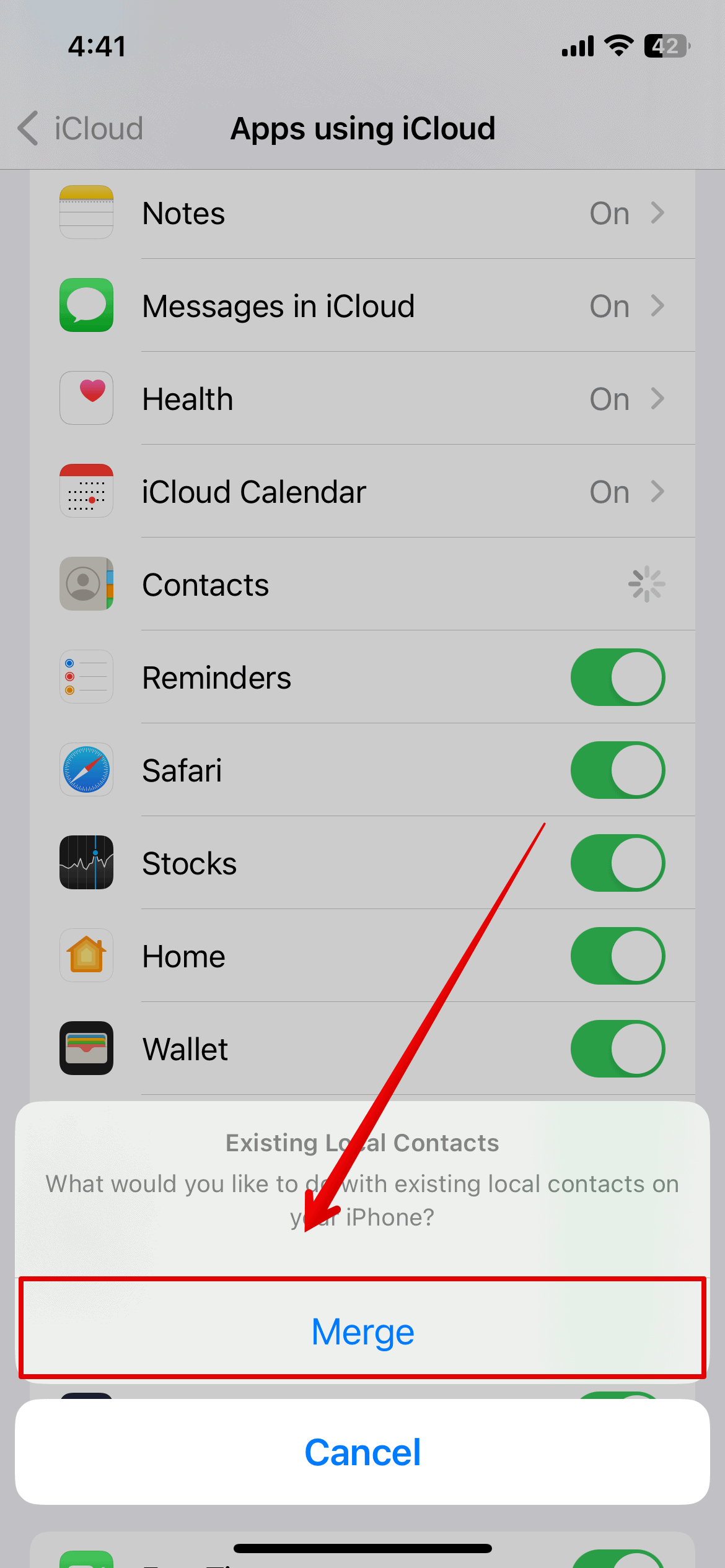The height and width of the screenshot is (1568, 725).
Task: Switch off Home iCloud sync
Action: [617, 956]
